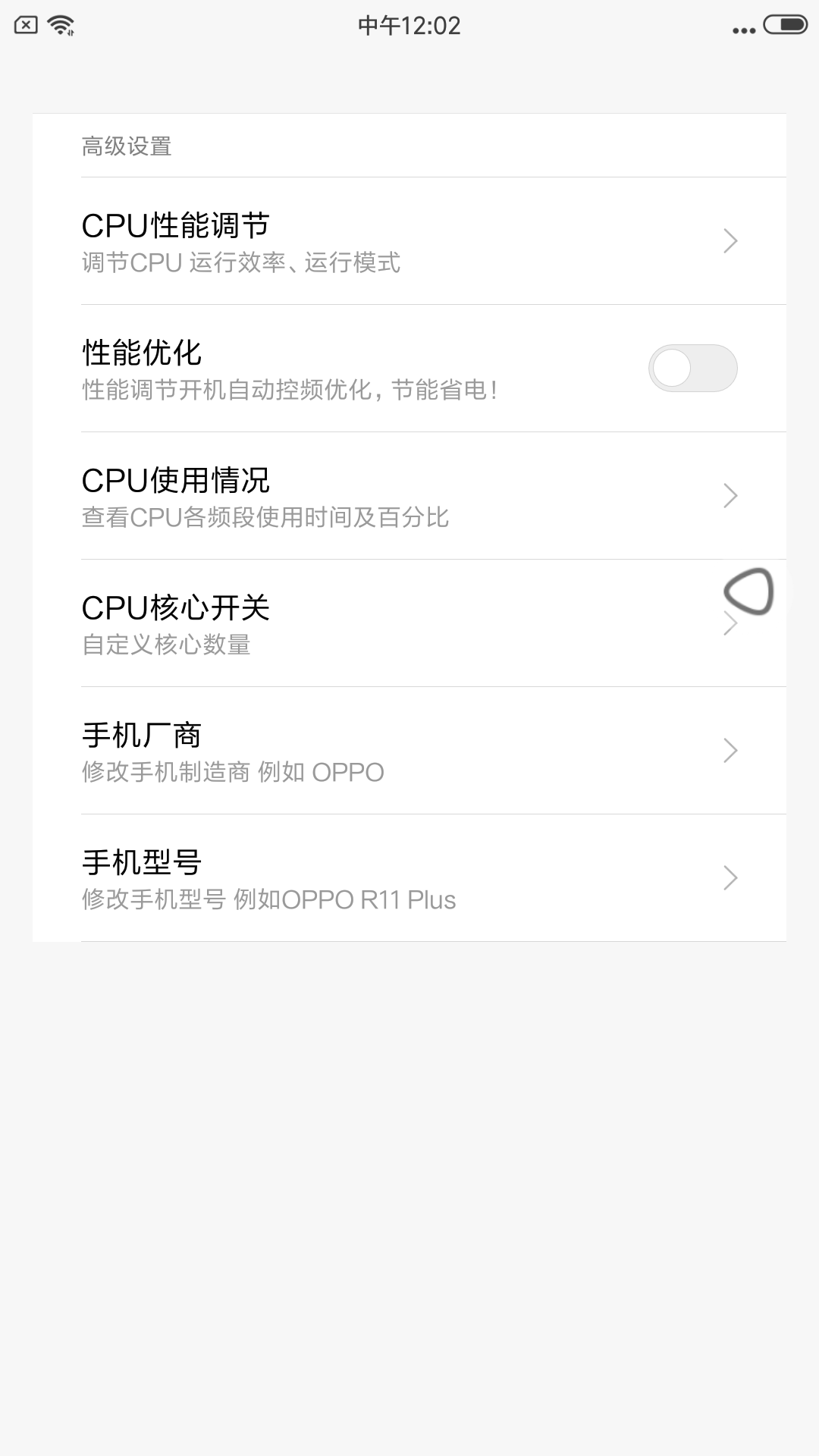819x1456 pixels.
Task: Open 手机厂商 setting
Action: pos(409,751)
